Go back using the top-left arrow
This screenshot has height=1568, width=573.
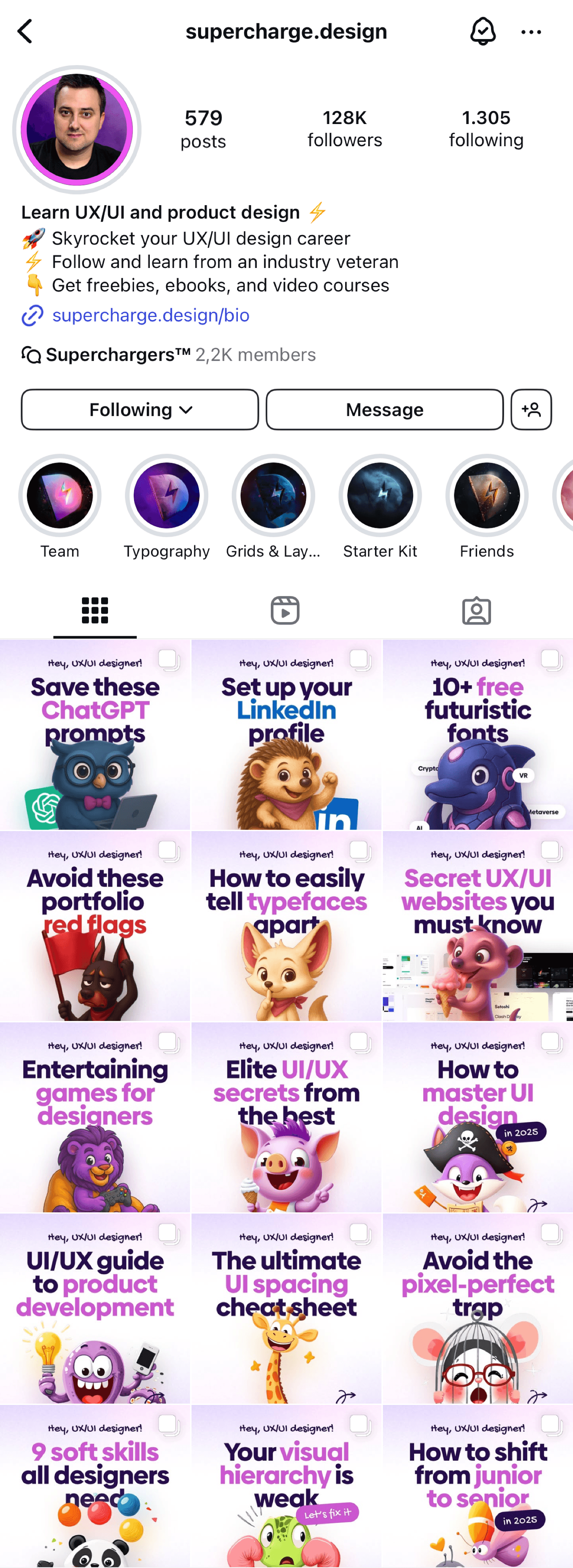pyautogui.click(x=25, y=32)
